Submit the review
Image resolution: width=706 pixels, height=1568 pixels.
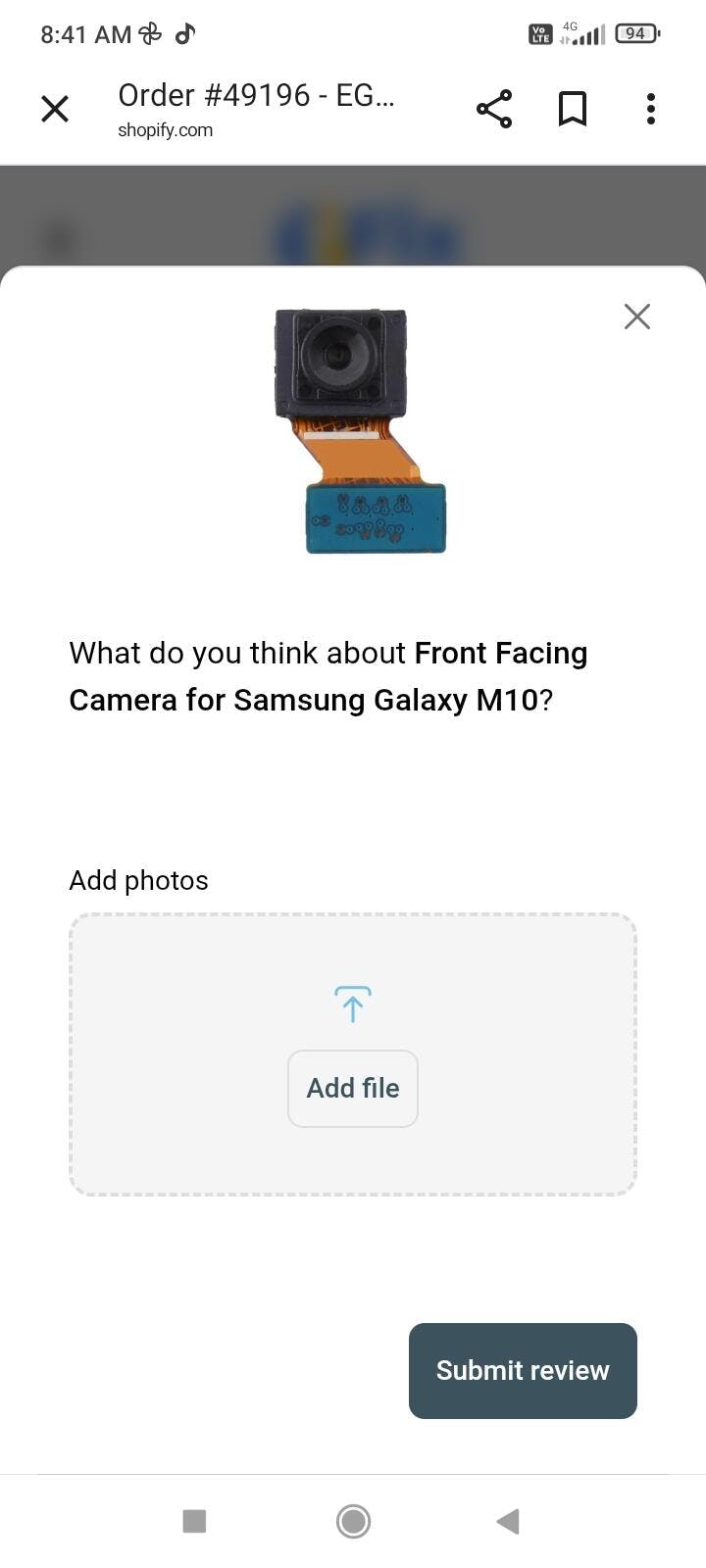pos(523,1370)
